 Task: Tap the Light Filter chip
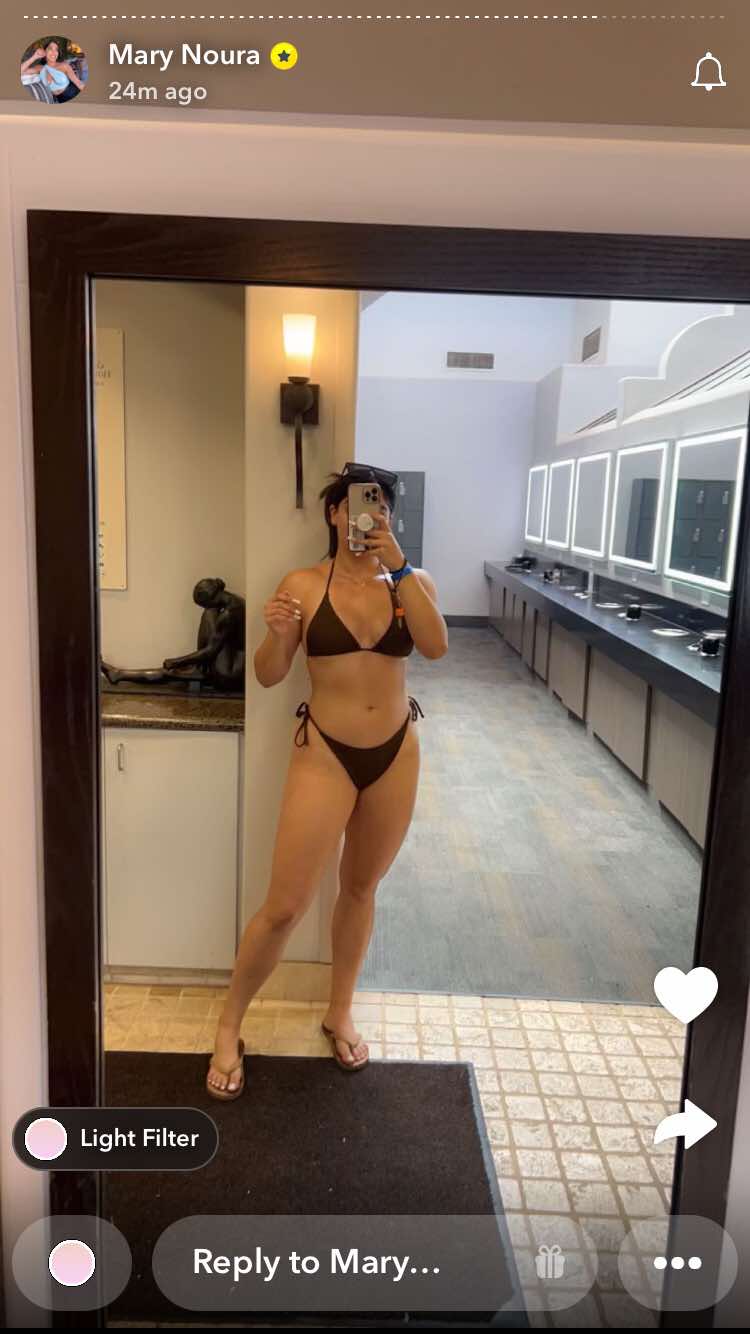(115, 1139)
